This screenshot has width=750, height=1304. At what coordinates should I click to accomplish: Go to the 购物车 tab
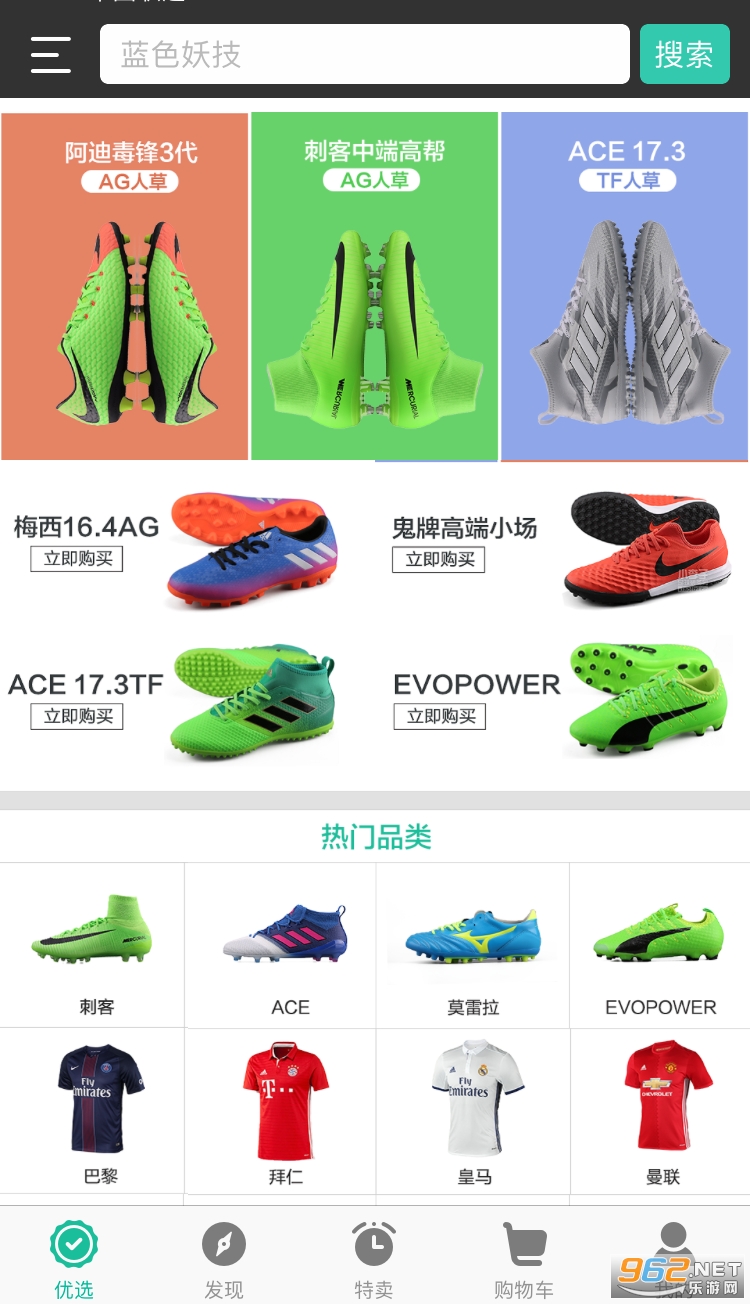(524, 1260)
